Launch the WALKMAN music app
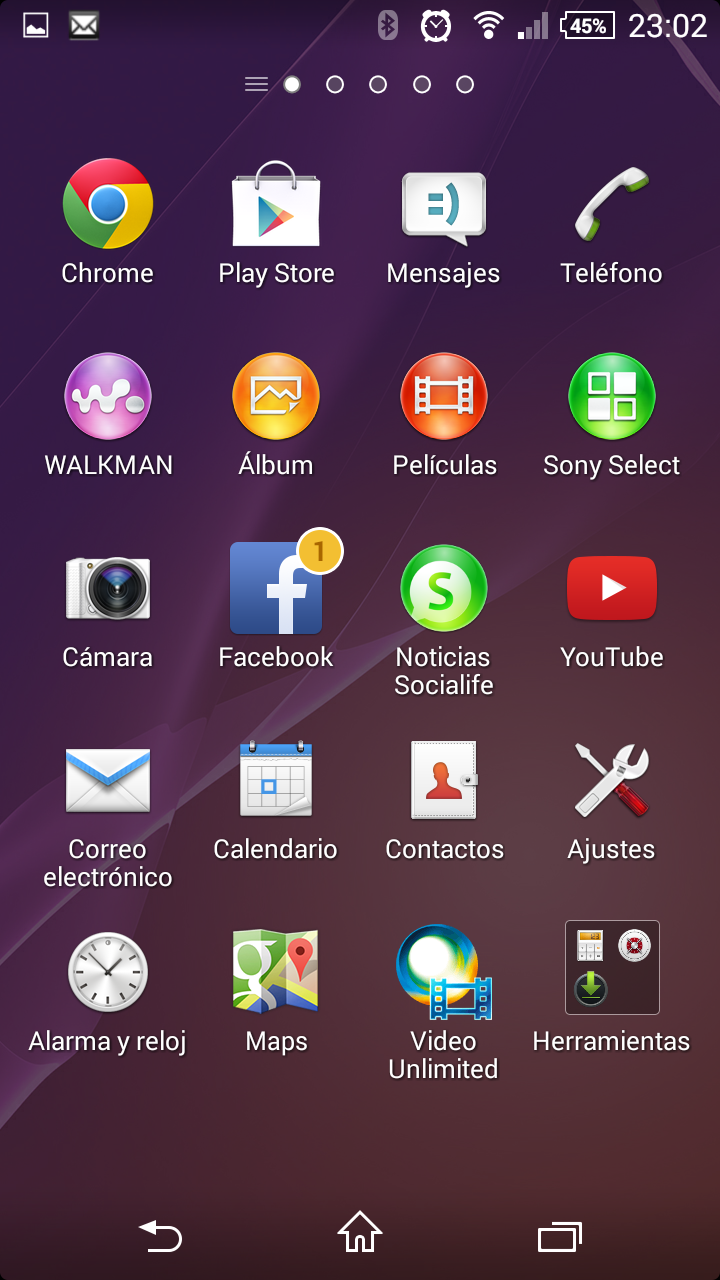 108,397
